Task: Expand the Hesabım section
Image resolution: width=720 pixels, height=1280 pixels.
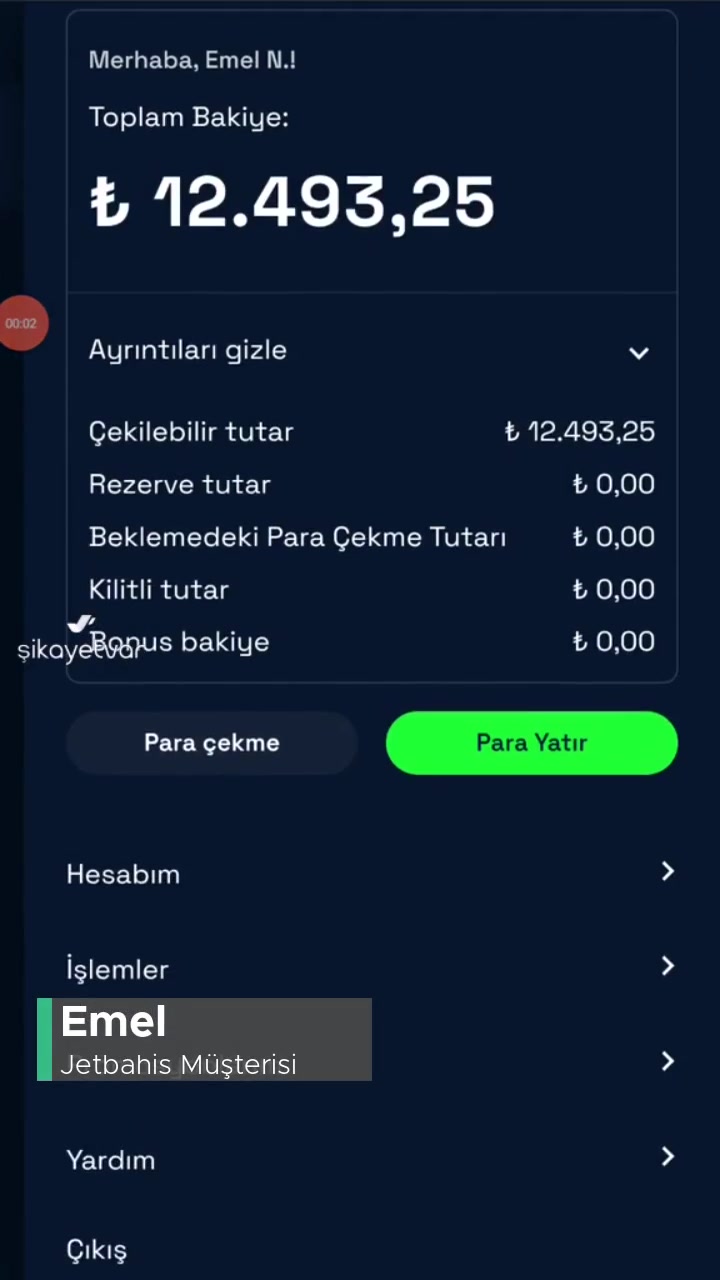Action: click(x=123, y=874)
